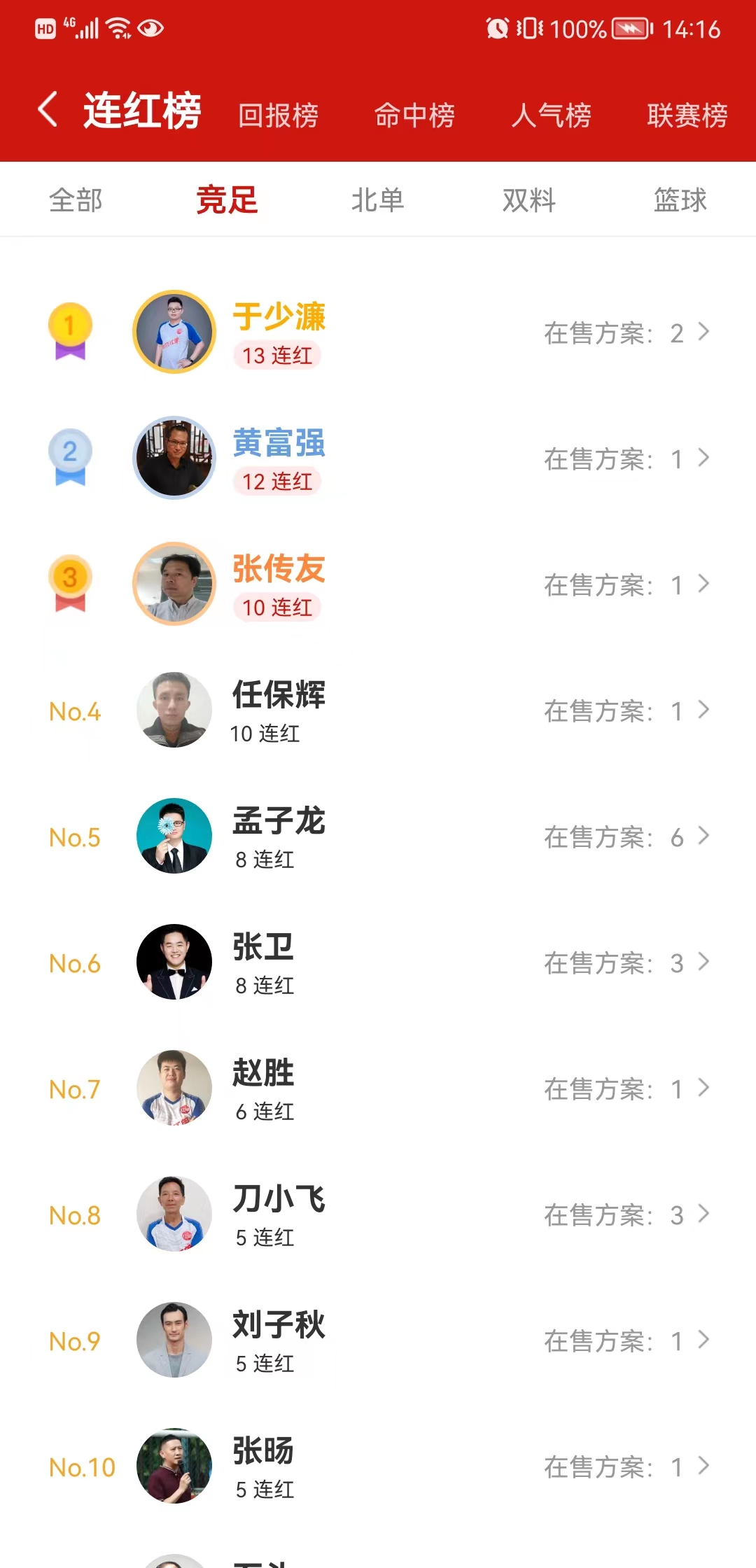Switch to the 命中榜 tab
This screenshot has width=756, height=1568.
pyautogui.click(x=414, y=115)
